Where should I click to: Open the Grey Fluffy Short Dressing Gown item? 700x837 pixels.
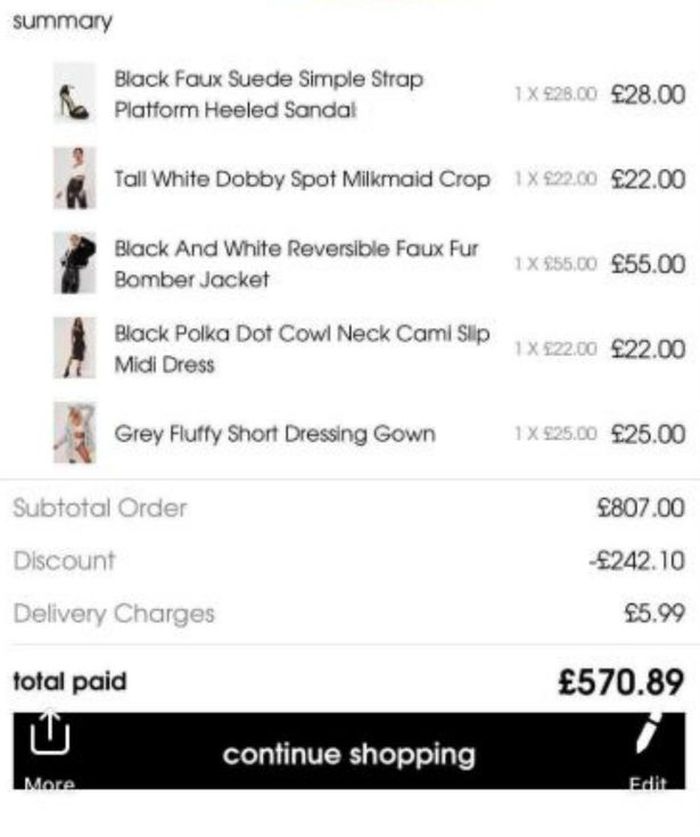(274, 434)
